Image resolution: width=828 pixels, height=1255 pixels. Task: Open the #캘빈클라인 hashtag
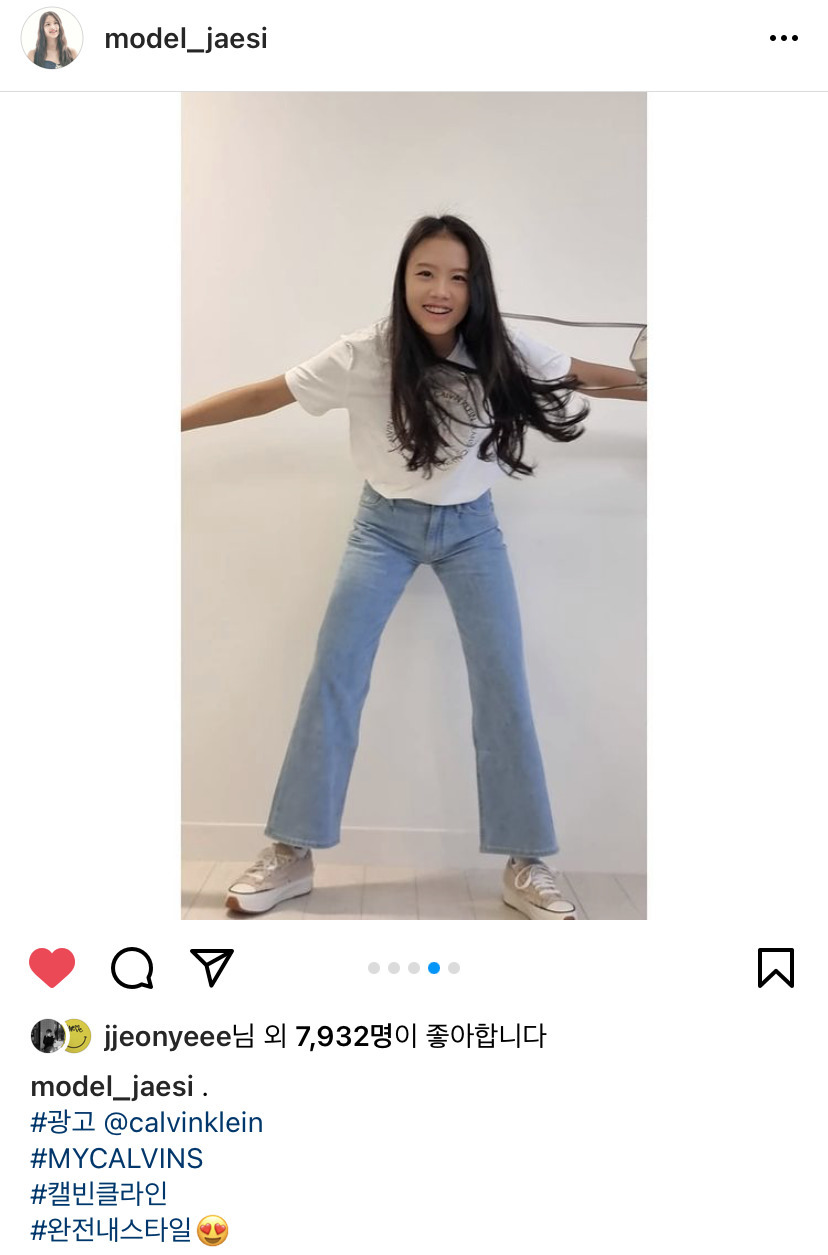(99, 1194)
